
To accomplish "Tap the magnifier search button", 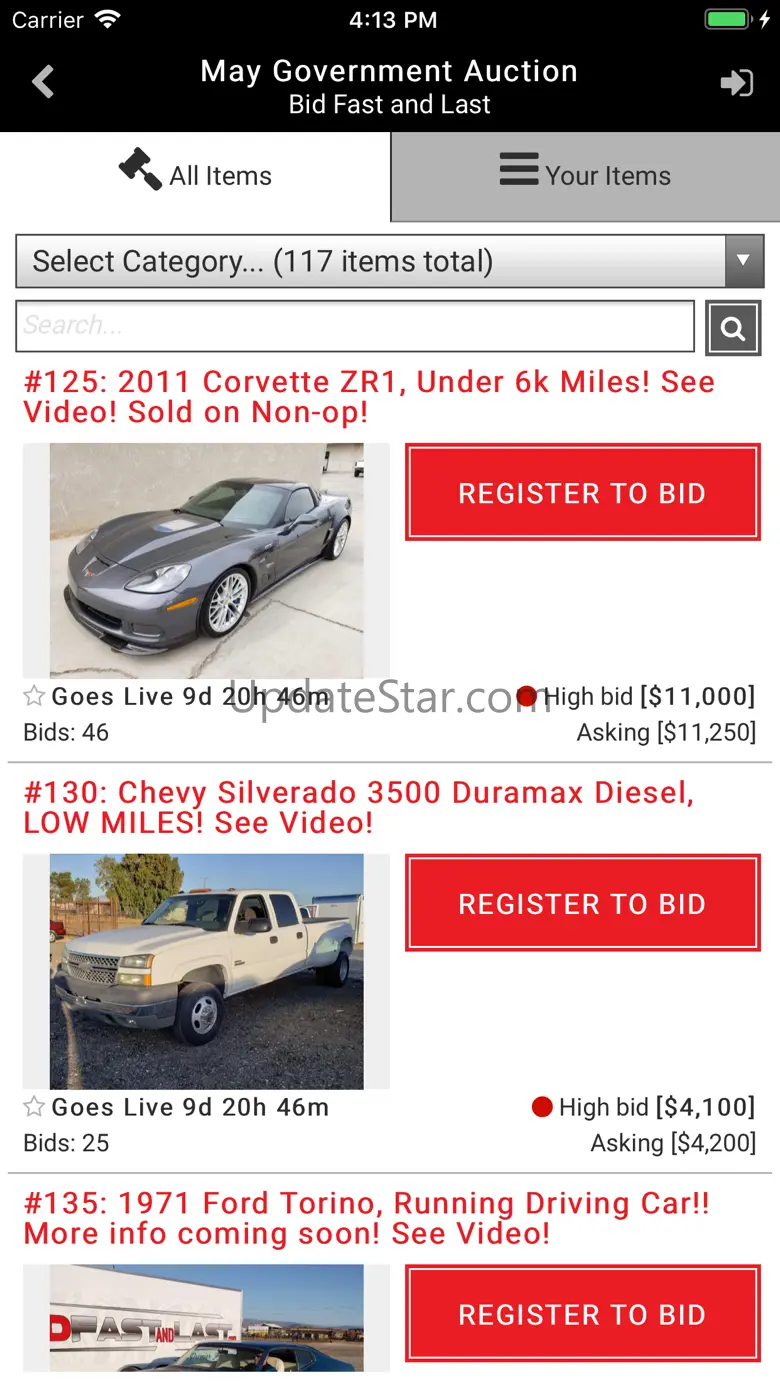I will pyautogui.click(x=733, y=328).
